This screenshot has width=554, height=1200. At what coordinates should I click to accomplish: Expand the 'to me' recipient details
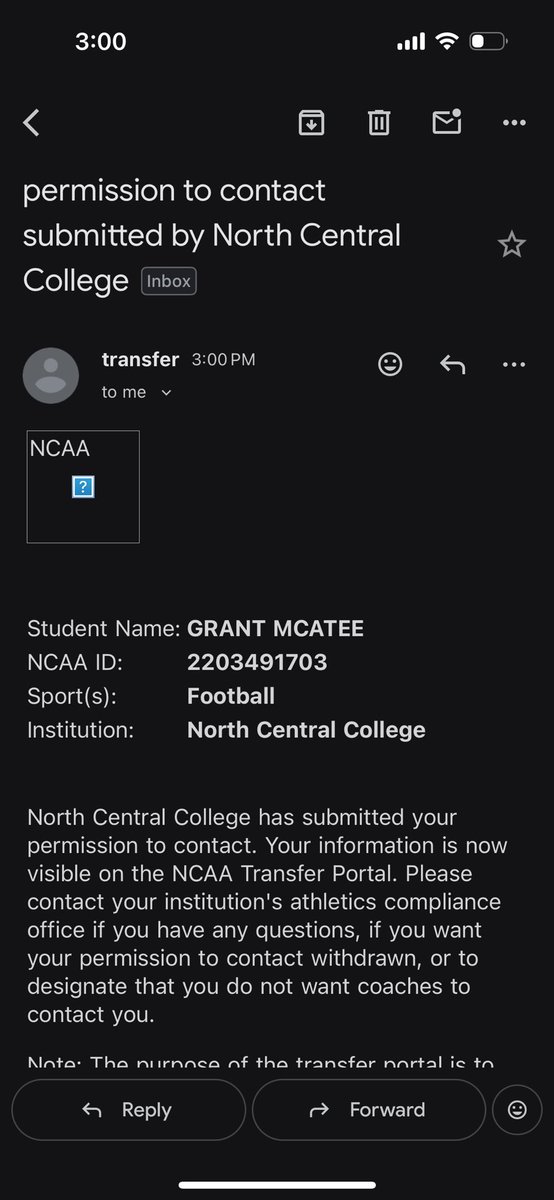(137, 392)
